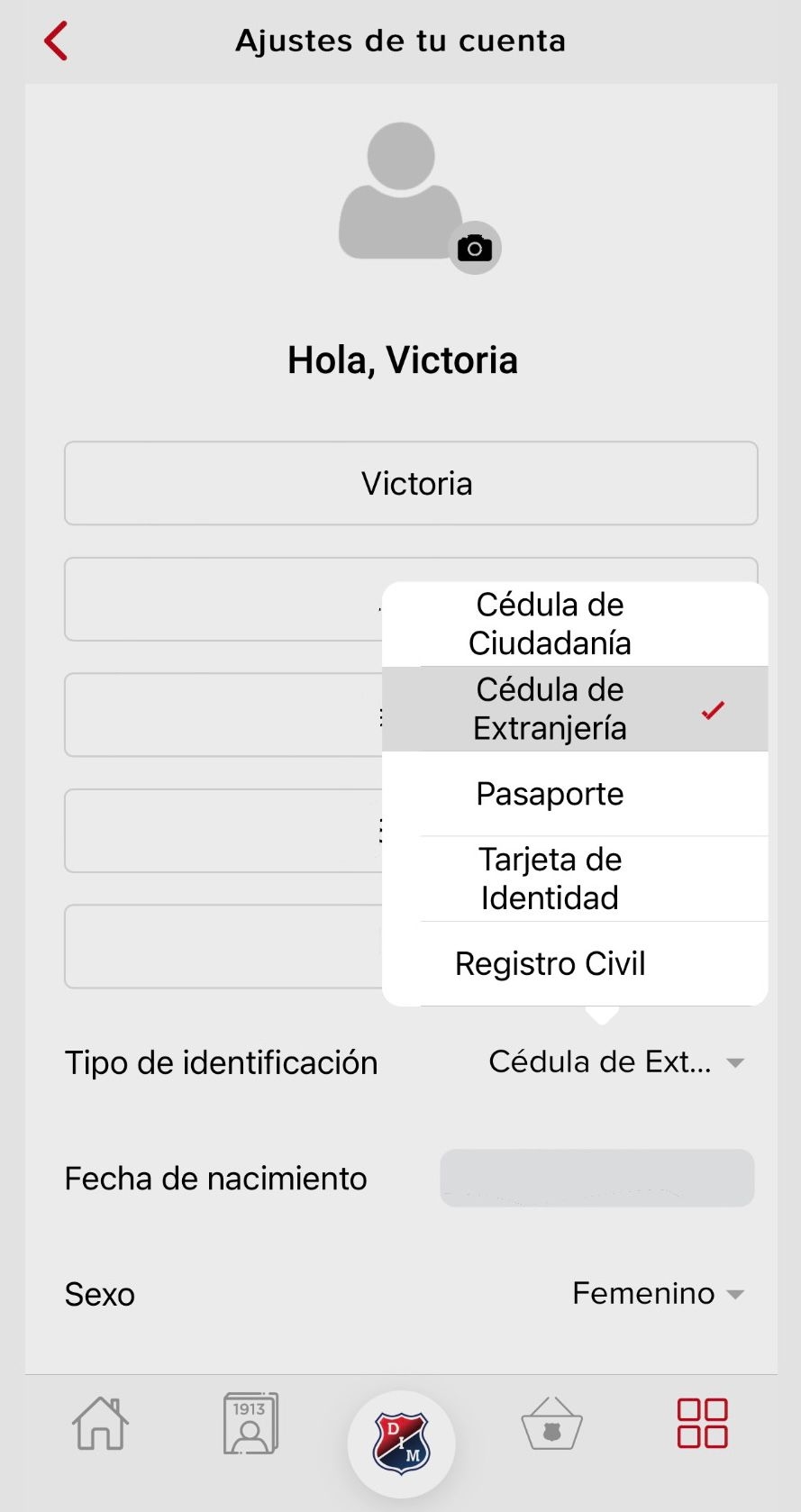Open the 1913 member card tab
This screenshot has width=801, height=1512.
tap(250, 1424)
